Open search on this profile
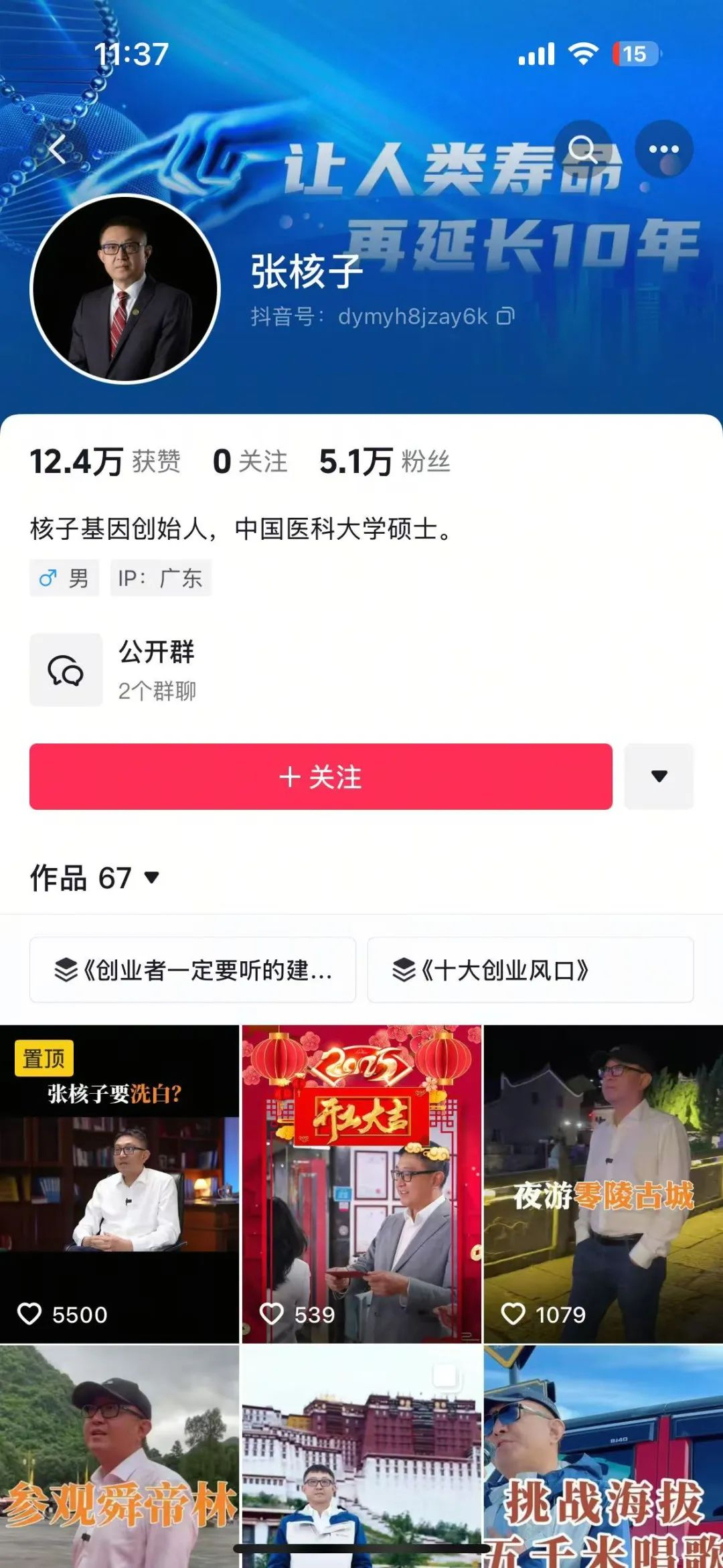The width and height of the screenshot is (723, 1568). click(x=583, y=149)
